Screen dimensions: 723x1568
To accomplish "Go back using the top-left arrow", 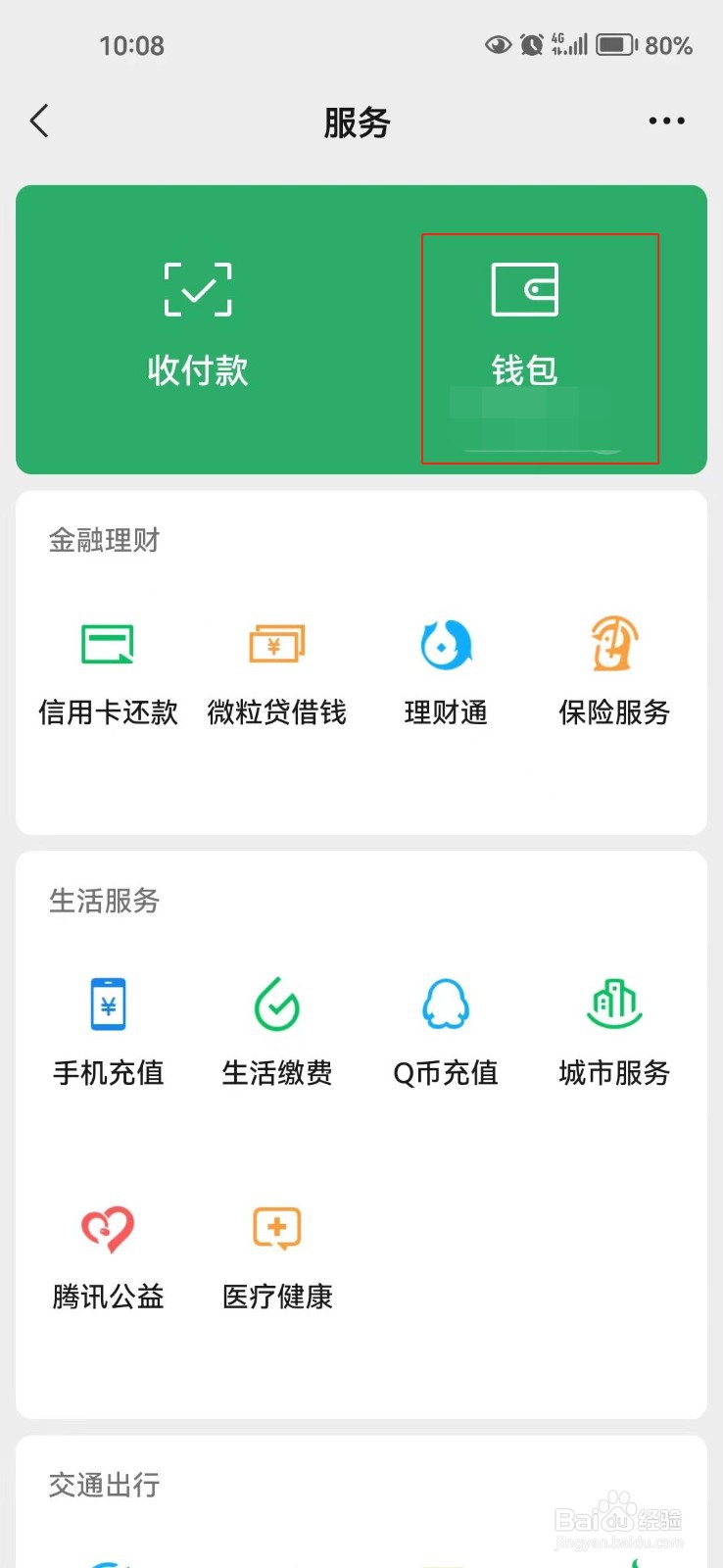I will point(39,122).
